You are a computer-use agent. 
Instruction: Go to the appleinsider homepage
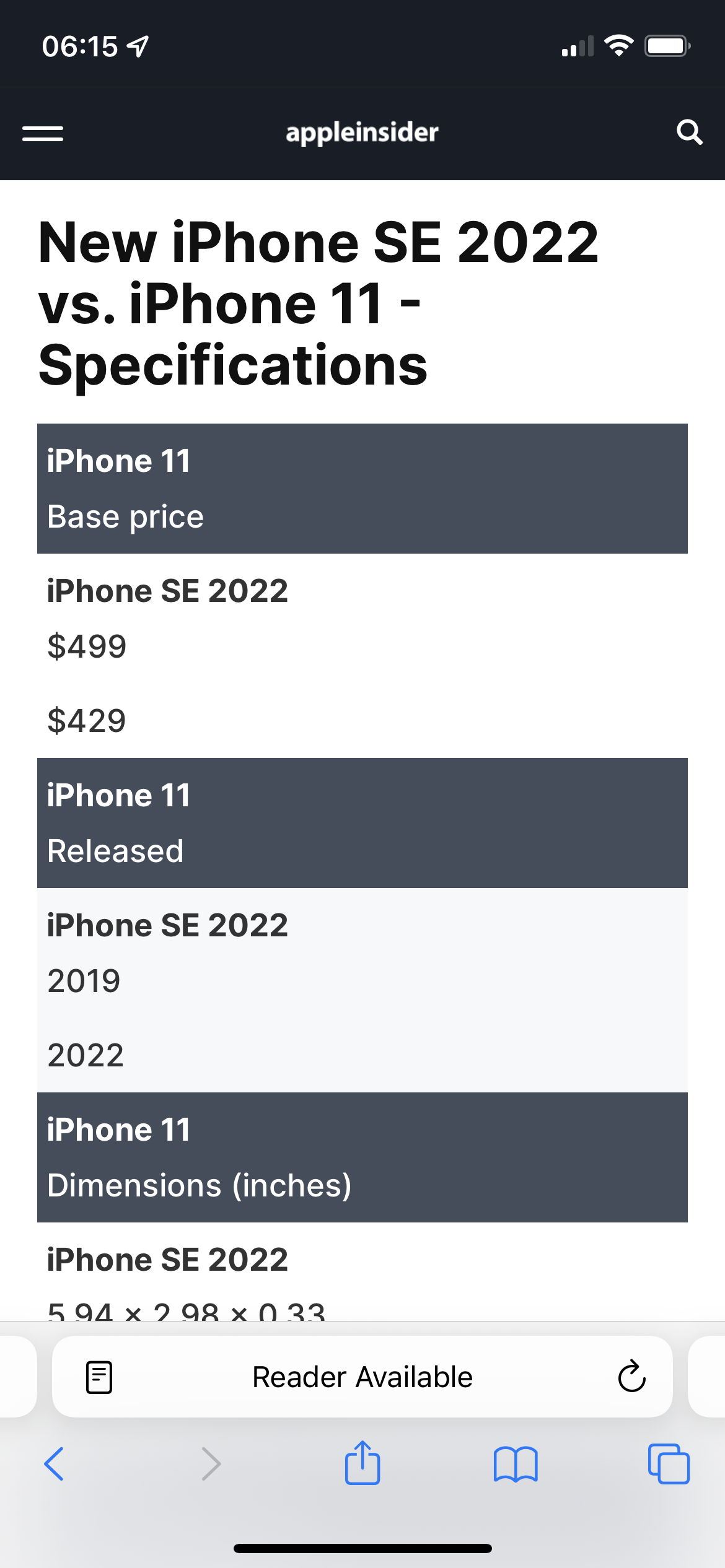[x=362, y=133]
